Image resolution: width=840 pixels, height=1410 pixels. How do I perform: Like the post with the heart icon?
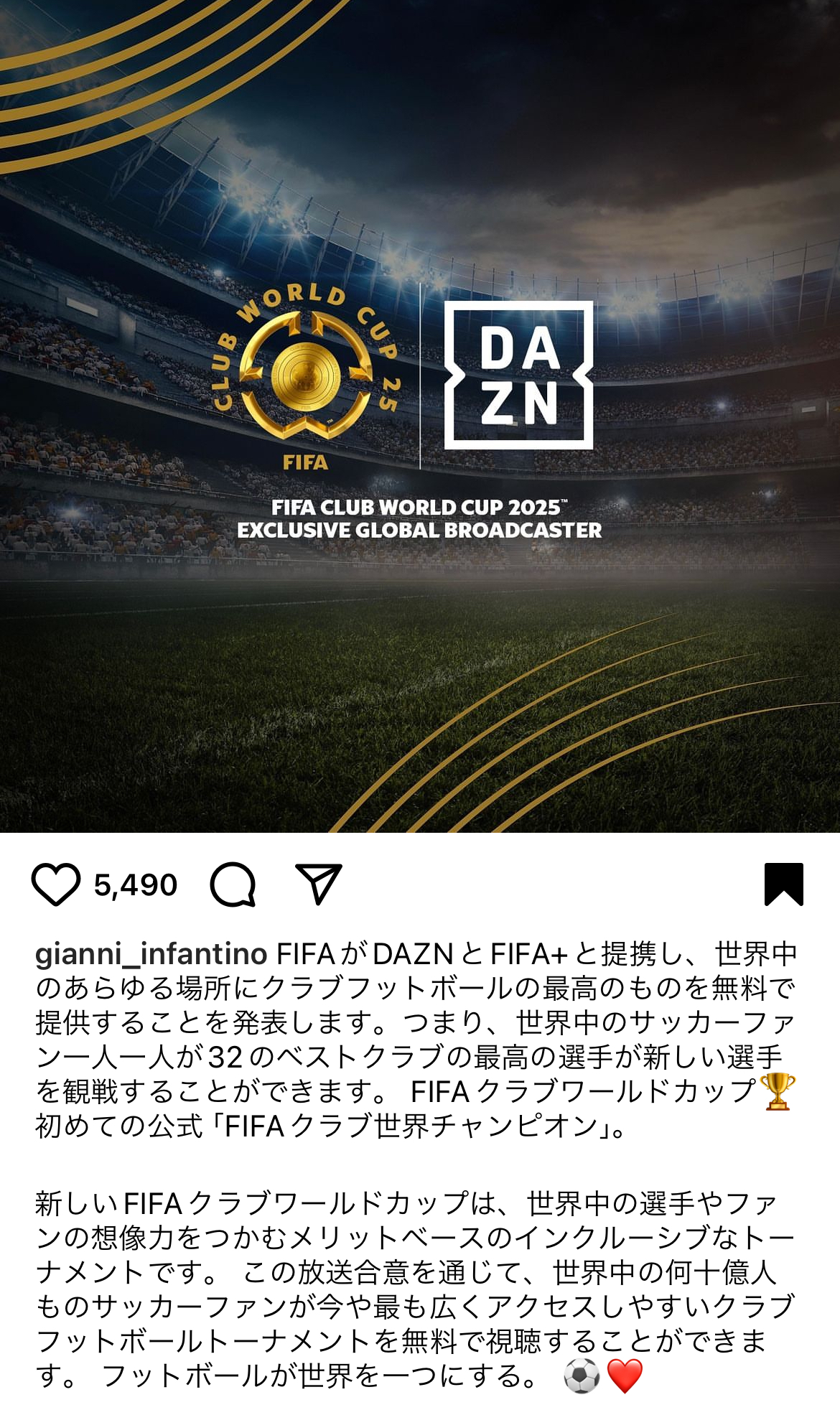click(56, 884)
